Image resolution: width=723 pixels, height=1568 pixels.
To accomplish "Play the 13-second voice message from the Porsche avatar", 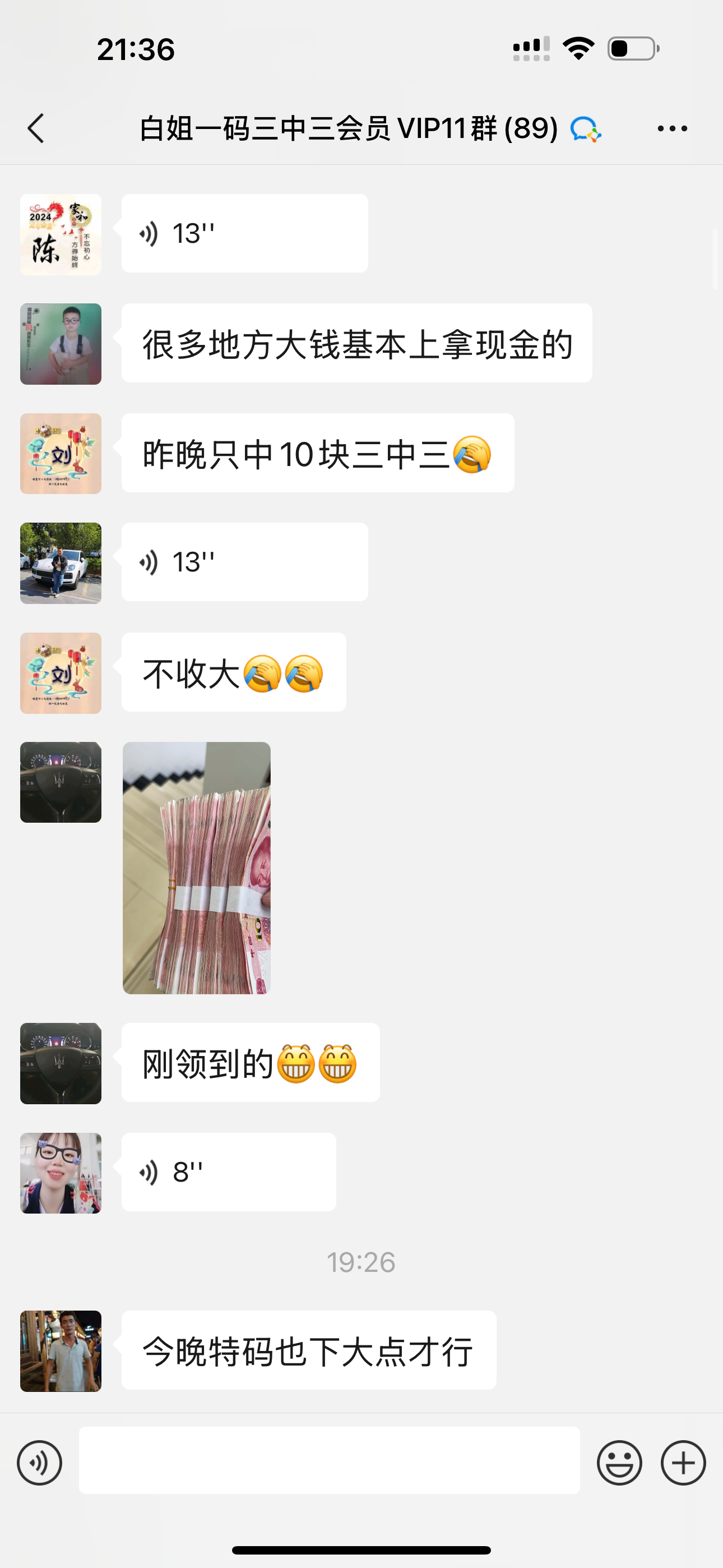I will (244, 562).
